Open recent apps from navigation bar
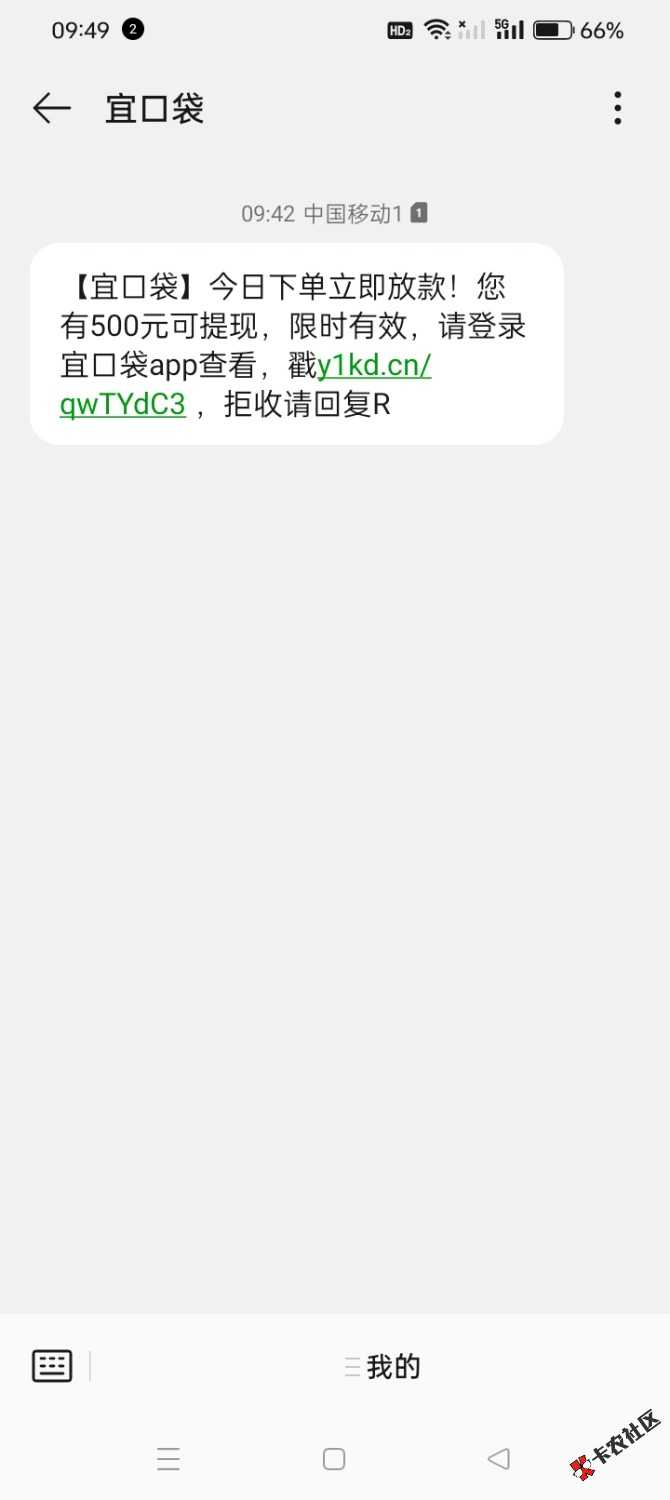670x1500 pixels. pyautogui.click(x=168, y=1459)
